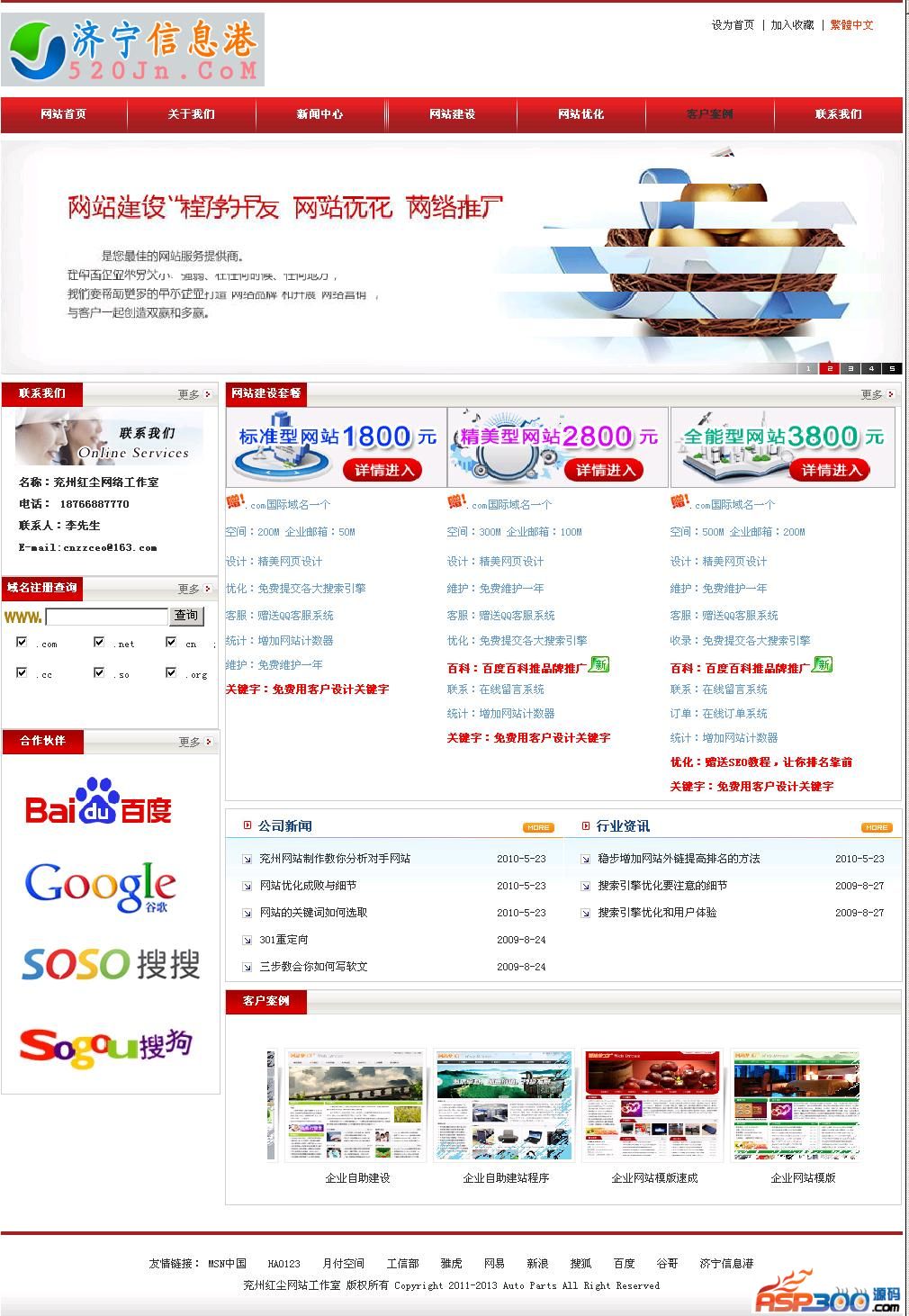Select the 网站优化 tab
This screenshot has width=909, height=1316.
pyautogui.click(x=580, y=114)
